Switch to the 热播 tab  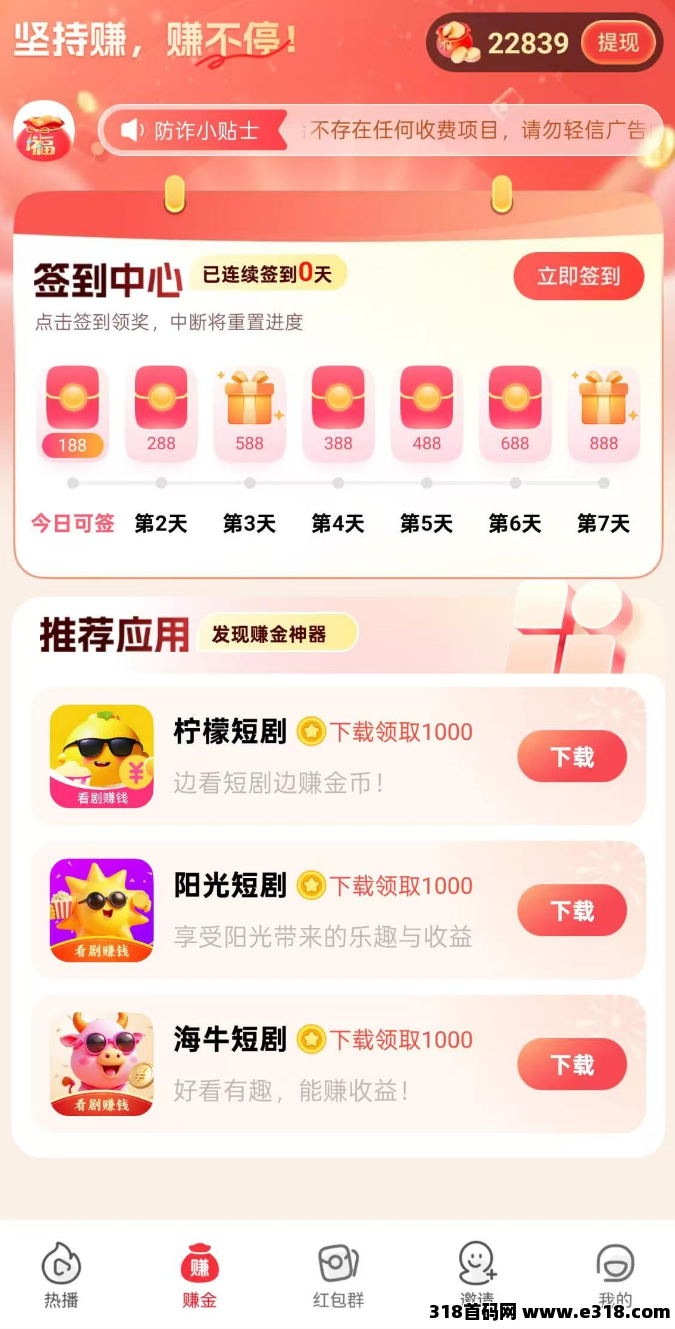(61, 1274)
